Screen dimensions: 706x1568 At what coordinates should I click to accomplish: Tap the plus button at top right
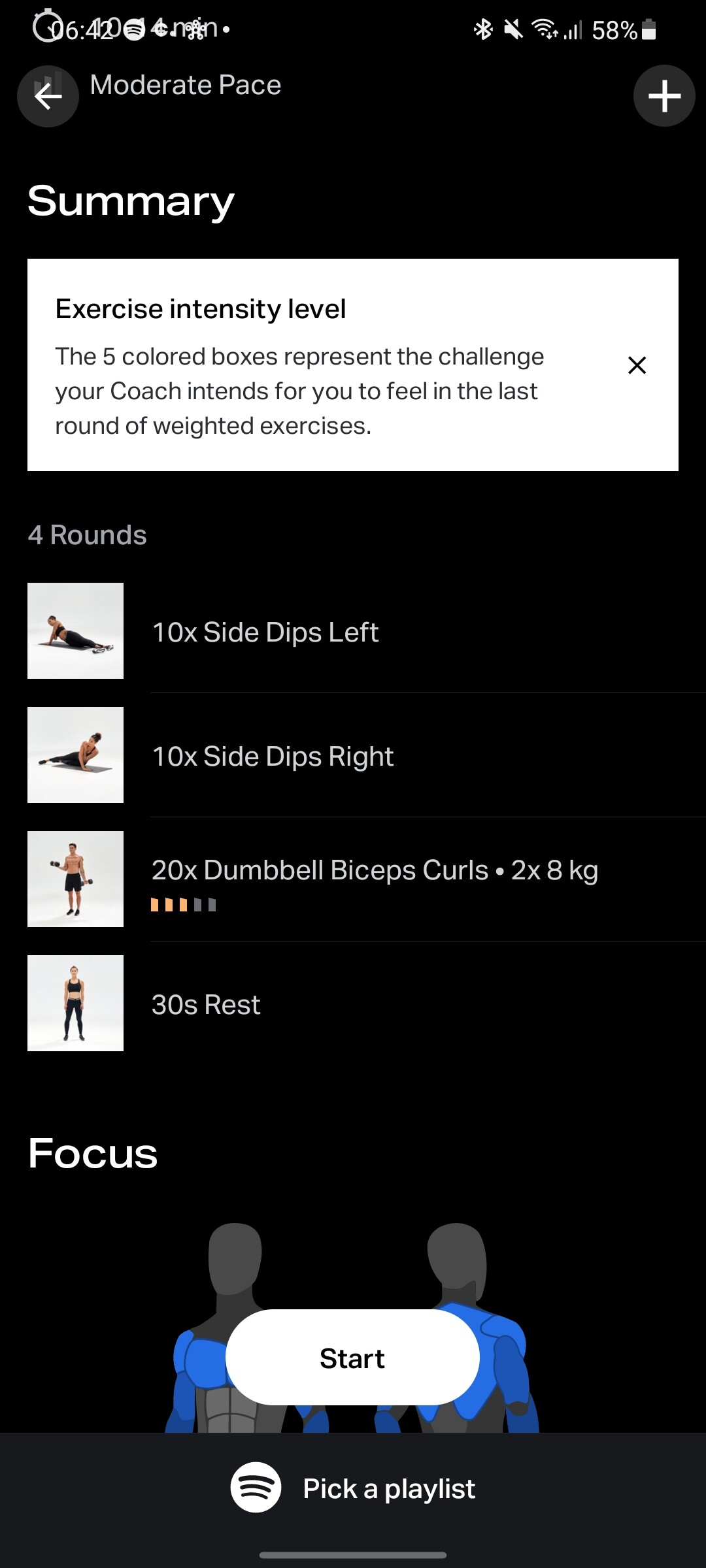point(664,96)
